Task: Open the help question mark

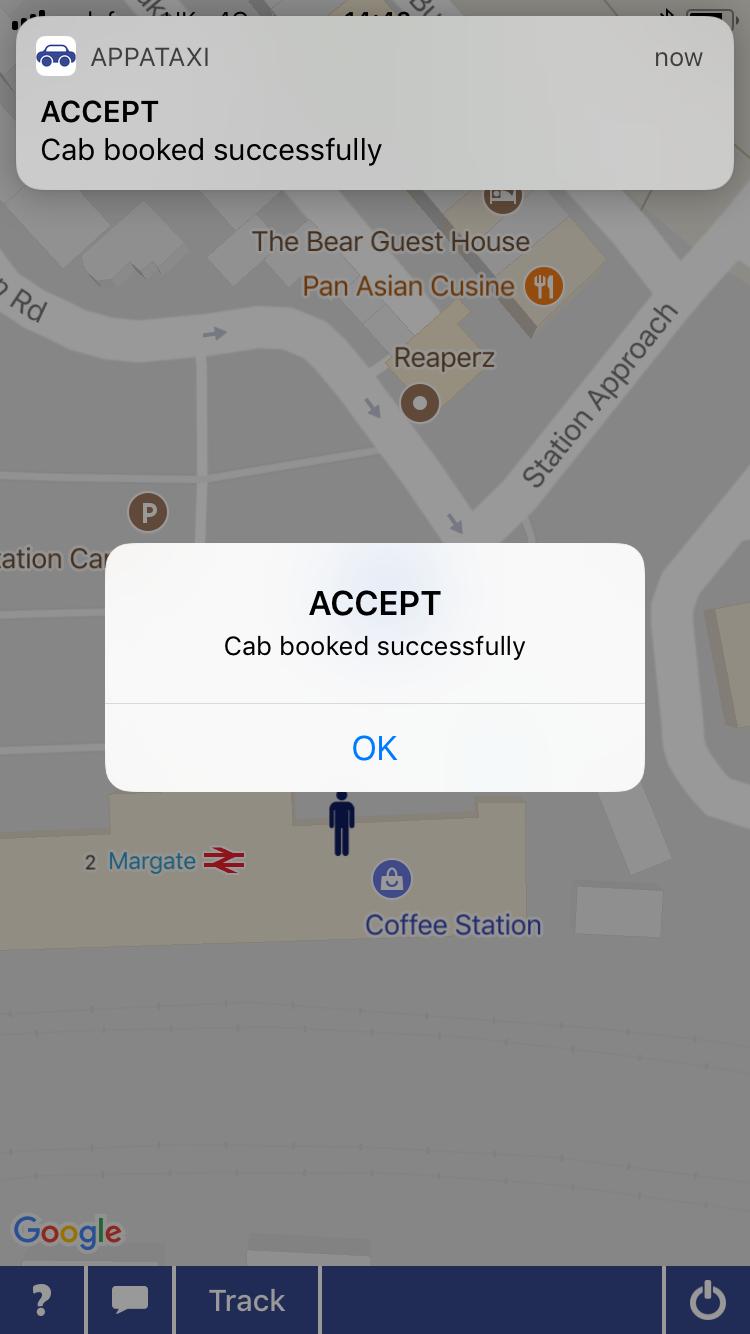Action: [x=42, y=1300]
